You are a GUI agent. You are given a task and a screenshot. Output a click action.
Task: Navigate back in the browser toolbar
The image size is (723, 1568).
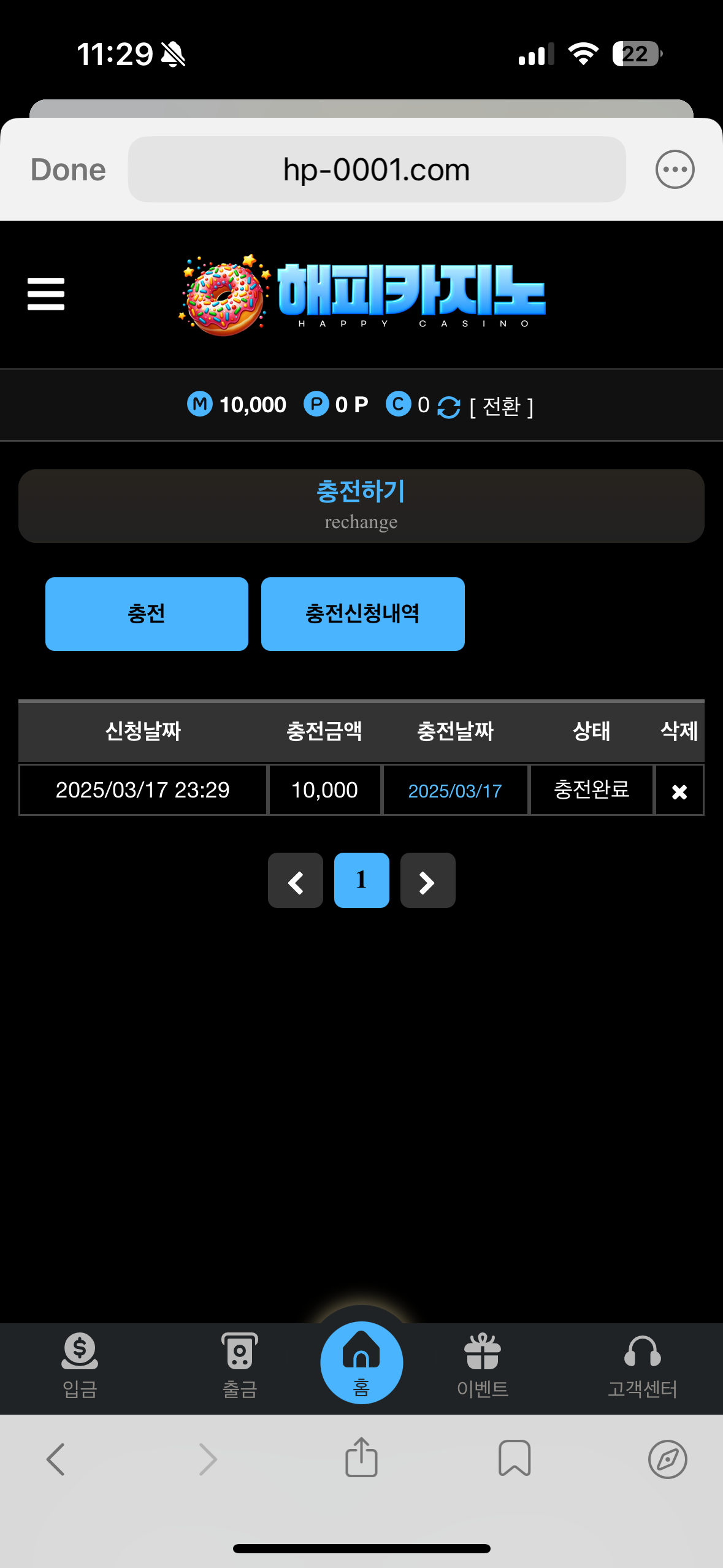coord(55,1458)
